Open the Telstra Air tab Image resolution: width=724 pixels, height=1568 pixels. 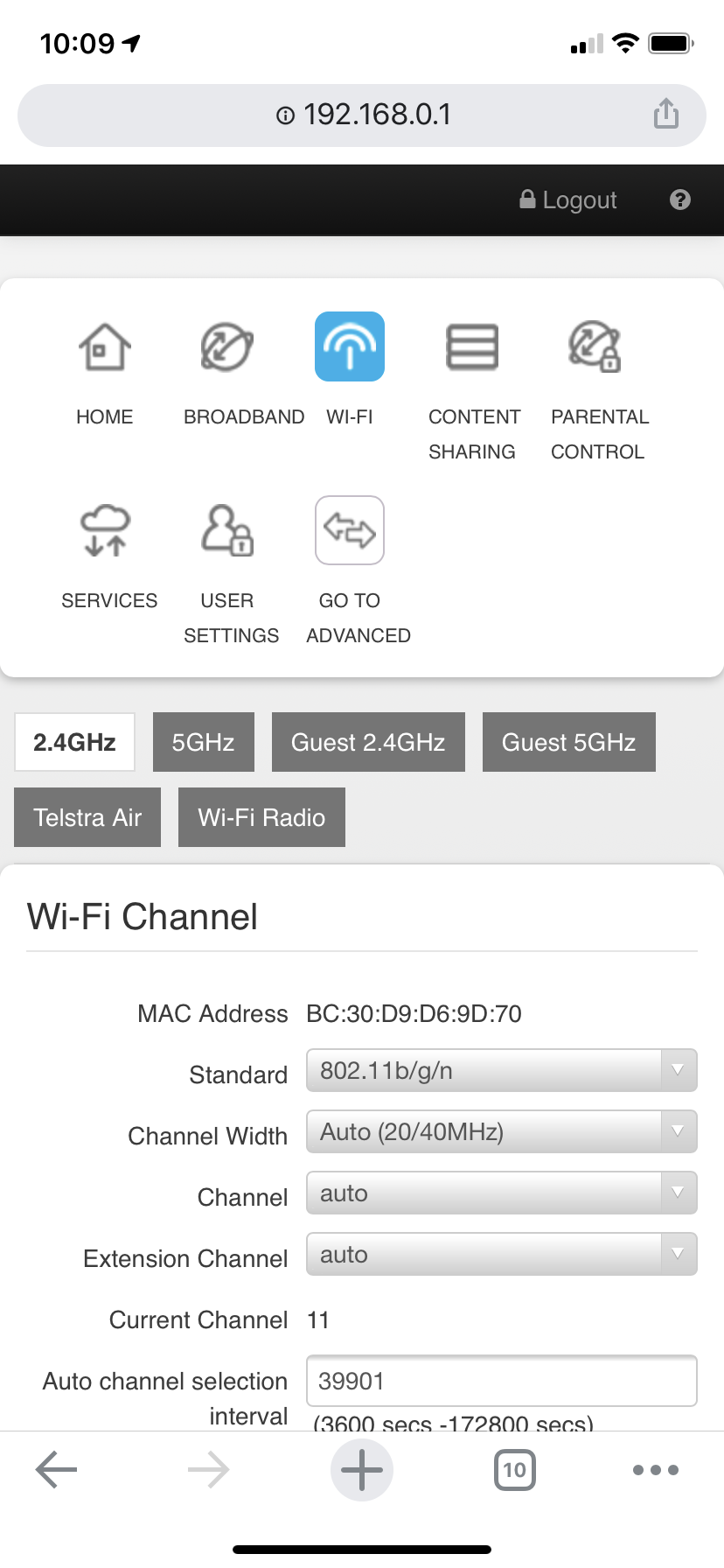tap(87, 817)
